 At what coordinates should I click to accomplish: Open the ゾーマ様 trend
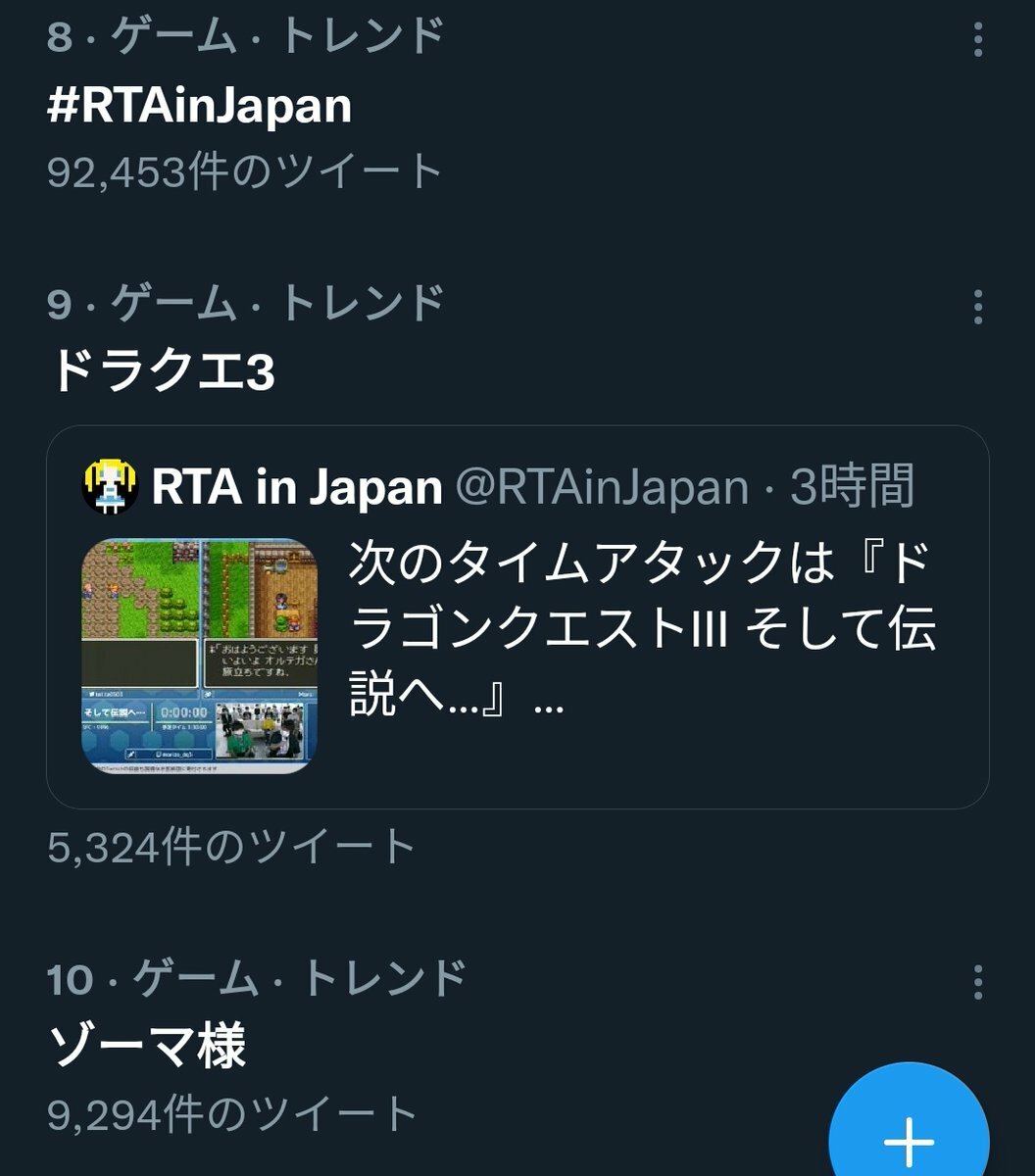[x=147, y=1045]
